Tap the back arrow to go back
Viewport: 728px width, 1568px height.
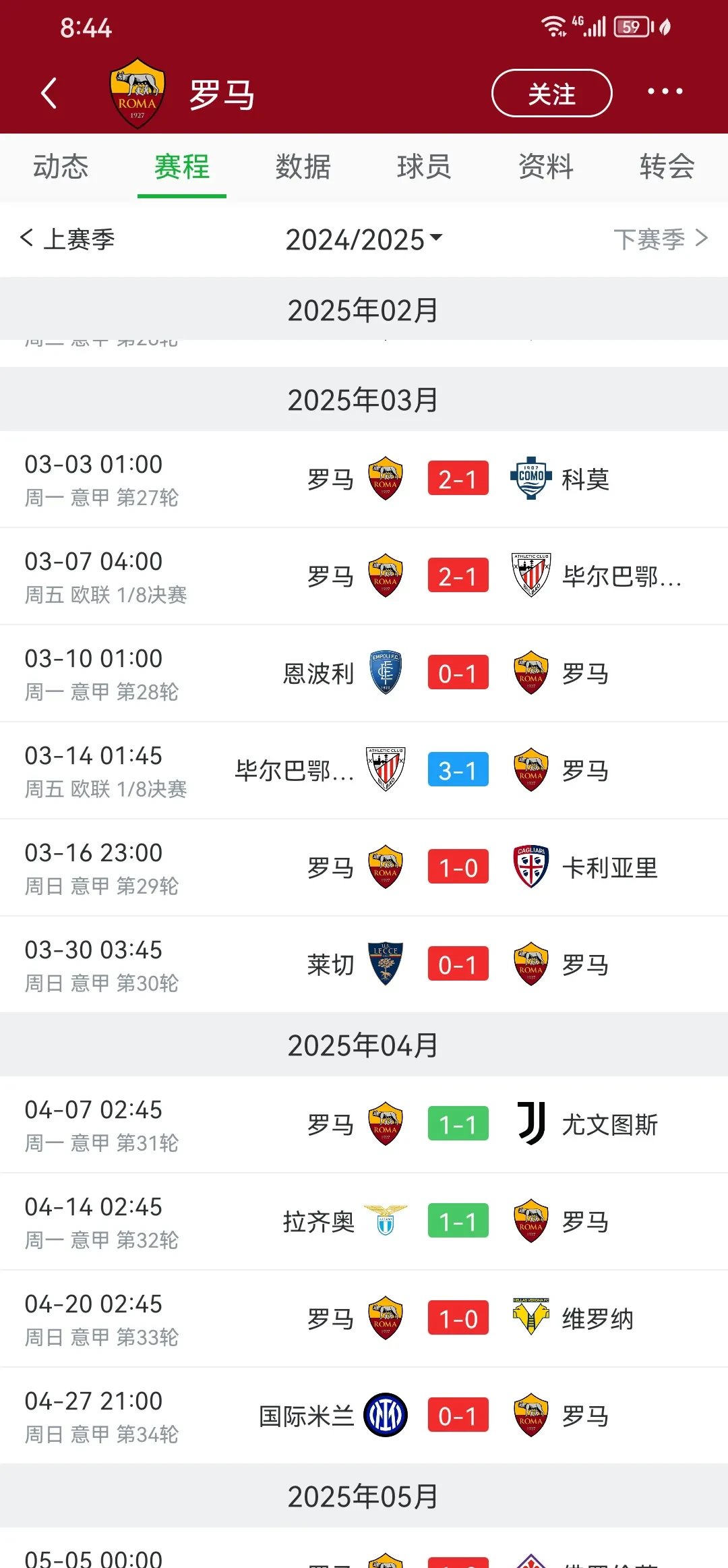point(49,92)
